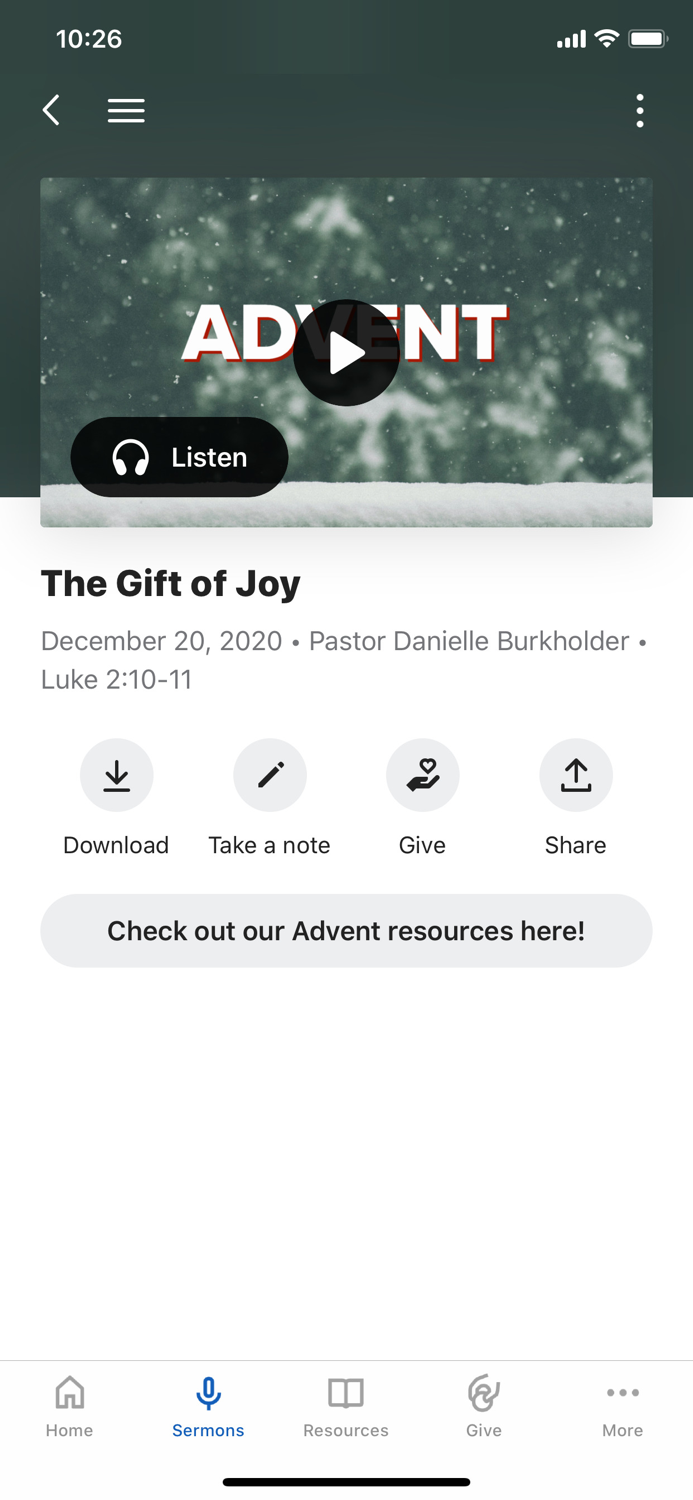Open the Resources tab
The height and width of the screenshot is (1500, 693).
[x=346, y=1406]
